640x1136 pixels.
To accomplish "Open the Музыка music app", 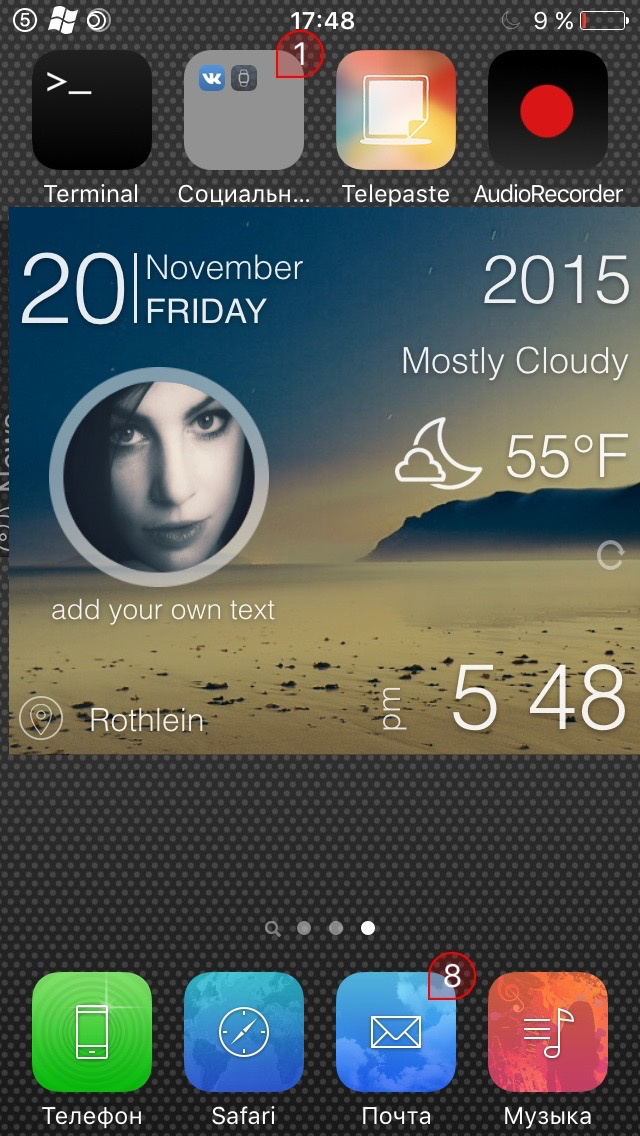I will (548, 1032).
